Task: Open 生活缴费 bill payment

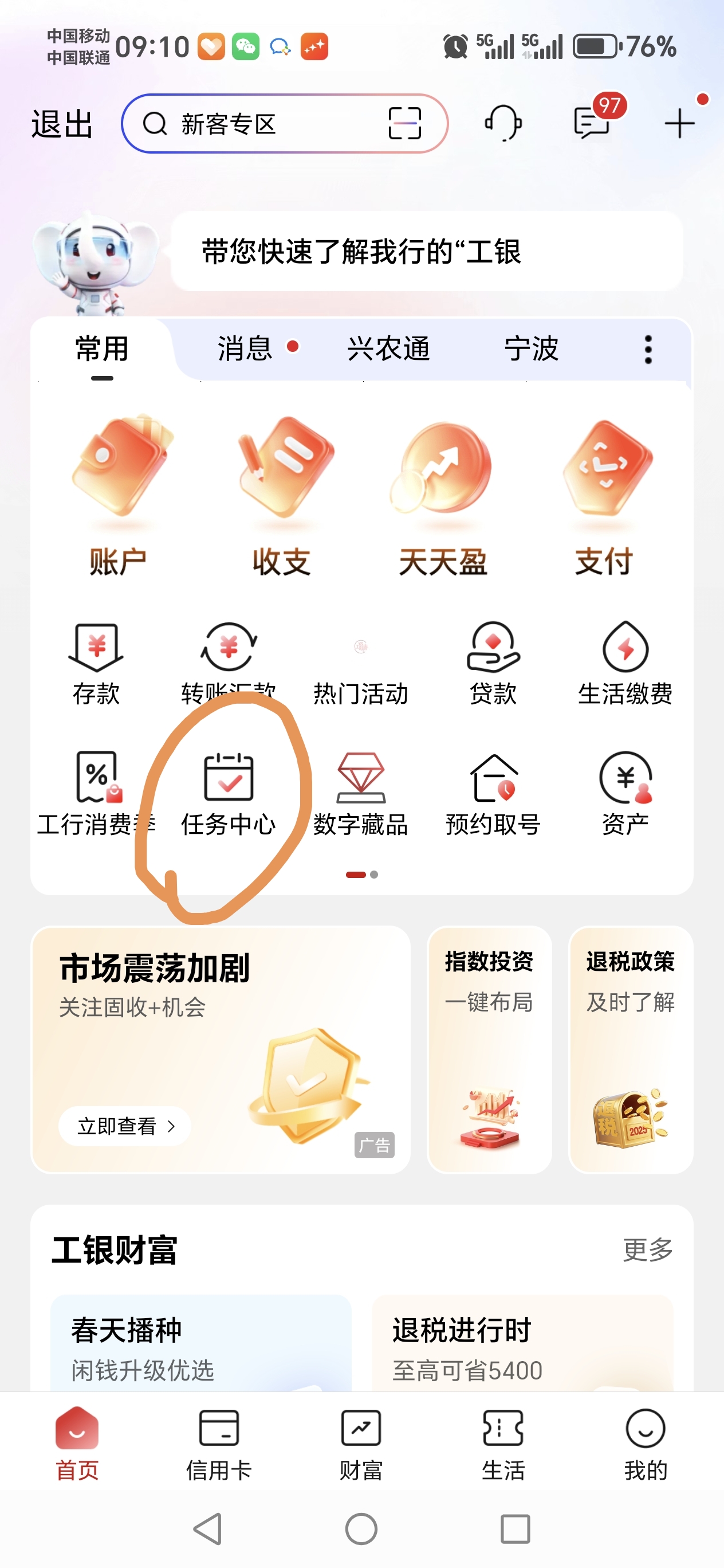Action: 625,663
